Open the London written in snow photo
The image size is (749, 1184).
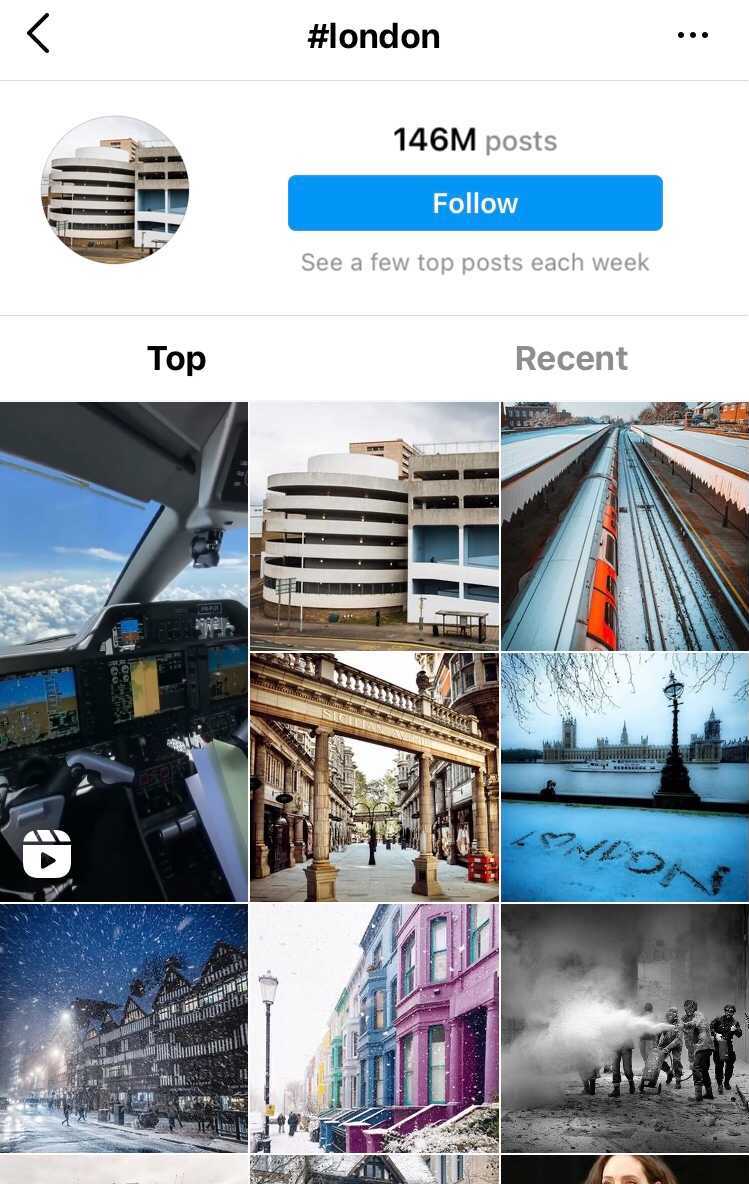(x=625, y=777)
